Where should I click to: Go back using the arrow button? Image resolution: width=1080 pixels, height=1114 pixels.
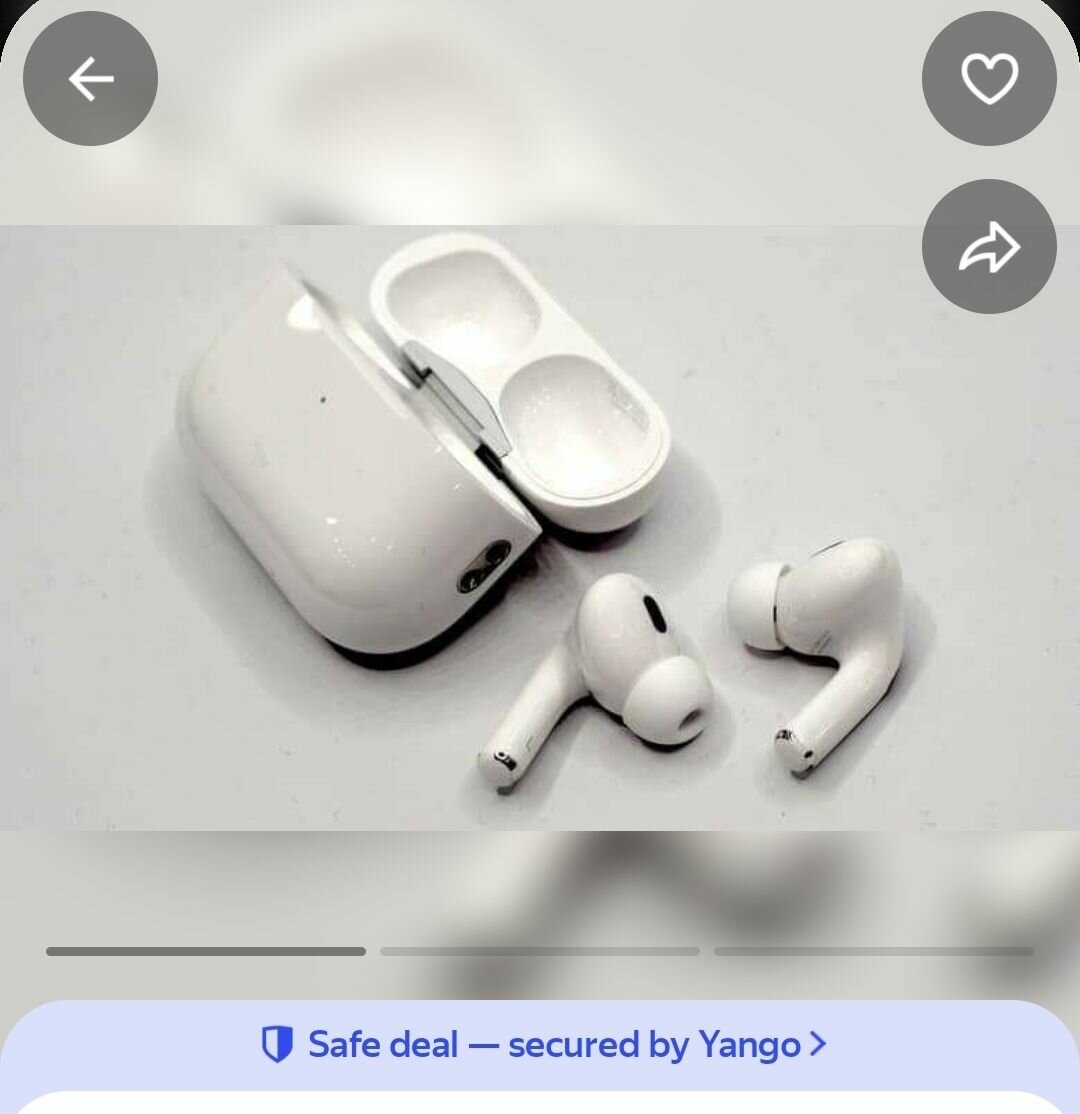tap(90, 79)
